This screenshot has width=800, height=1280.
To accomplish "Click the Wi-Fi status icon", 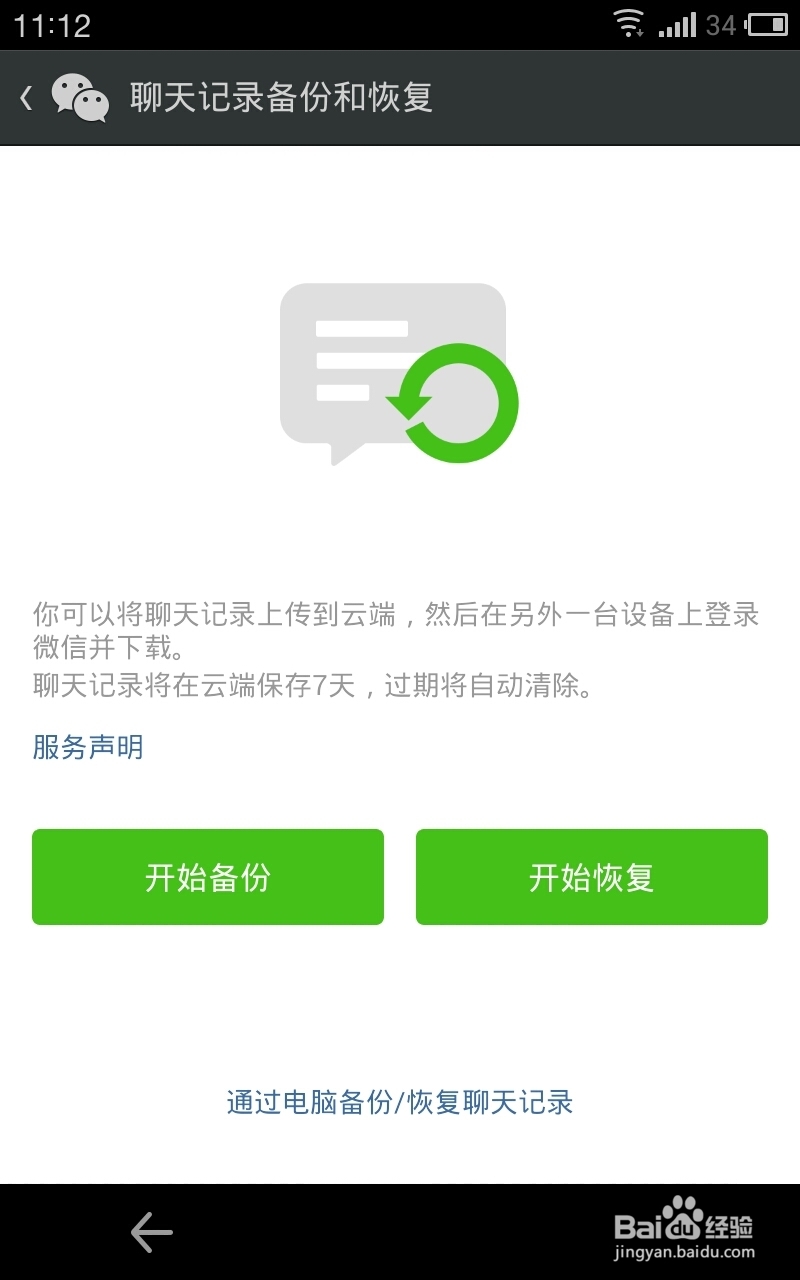I will point(630,23).
